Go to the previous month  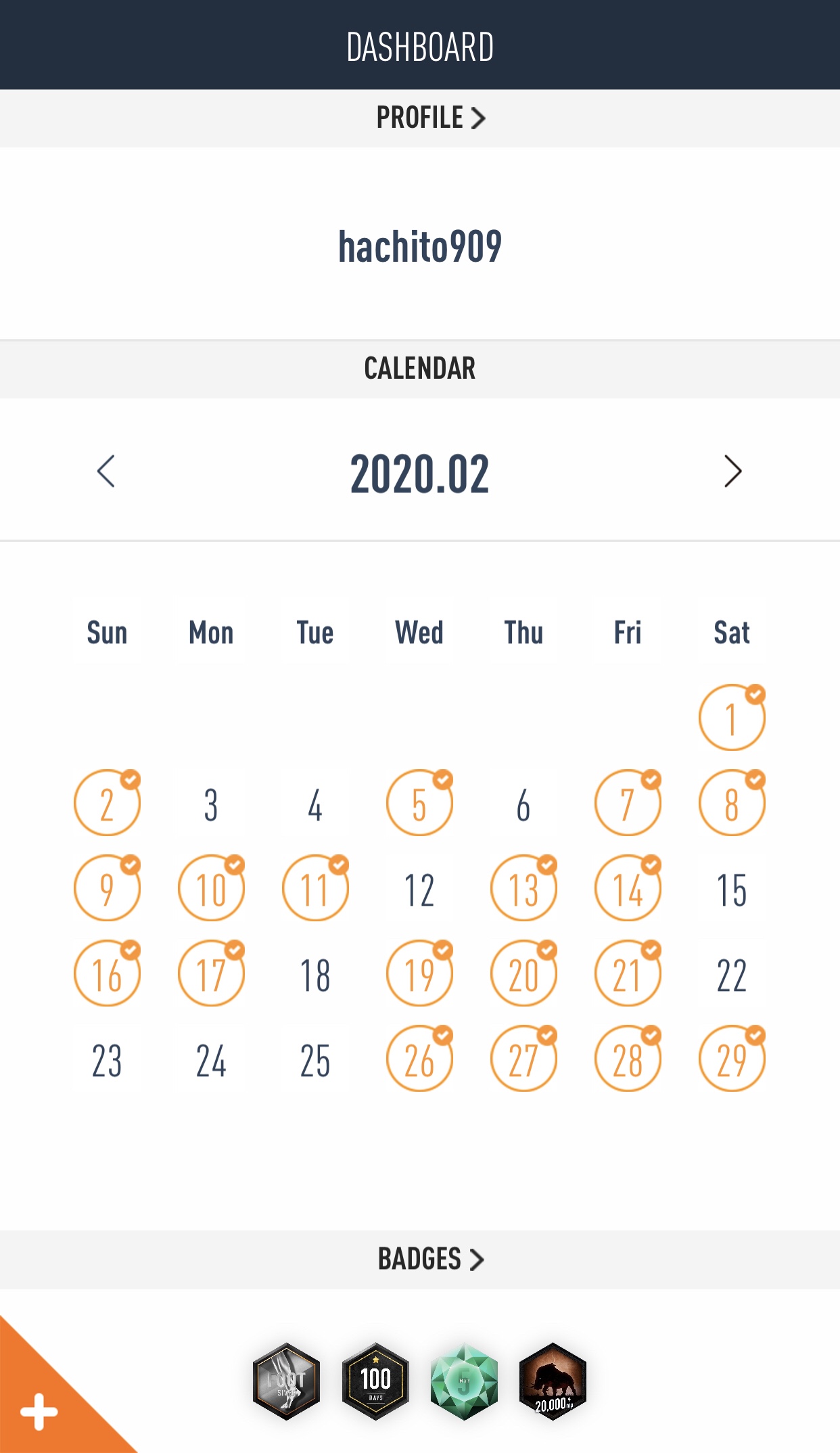(x=106, y=471)
